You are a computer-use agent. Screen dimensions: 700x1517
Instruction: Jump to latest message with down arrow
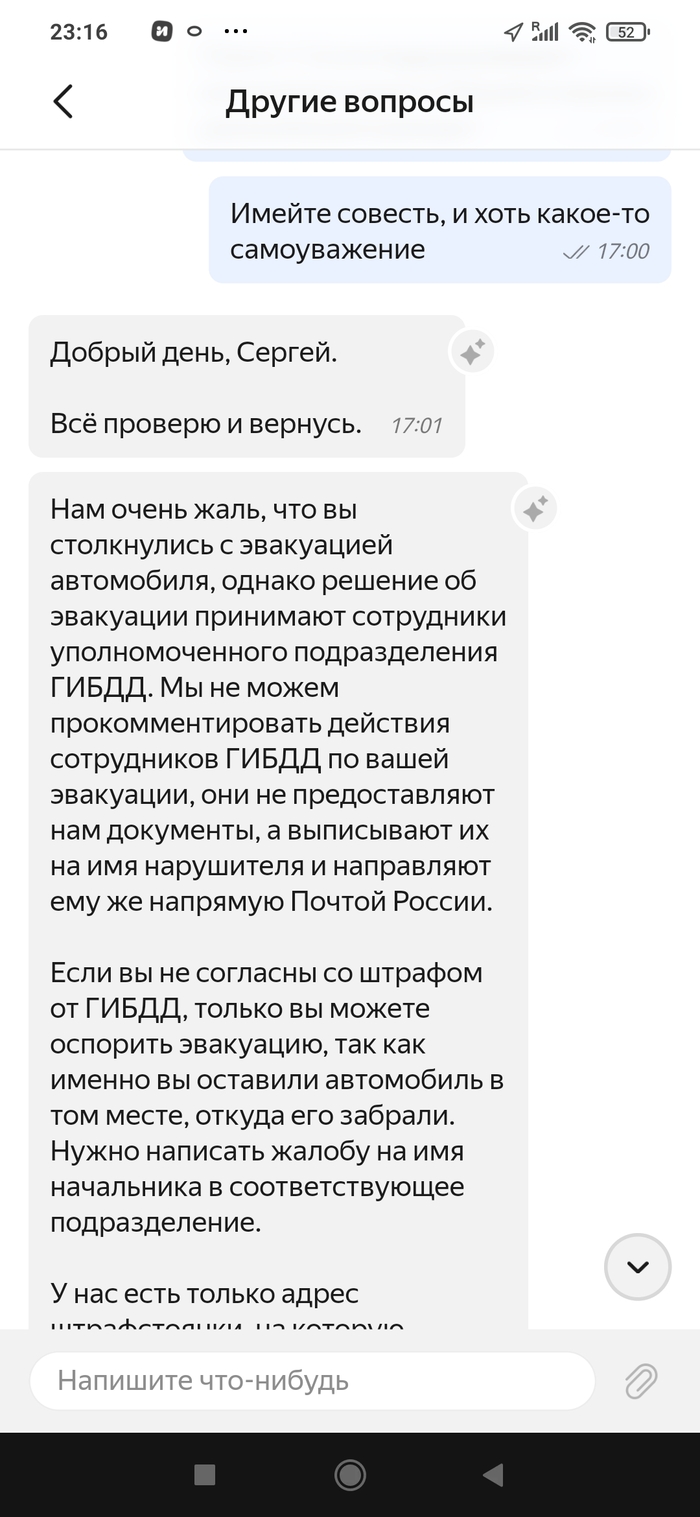coord(637,1267)
